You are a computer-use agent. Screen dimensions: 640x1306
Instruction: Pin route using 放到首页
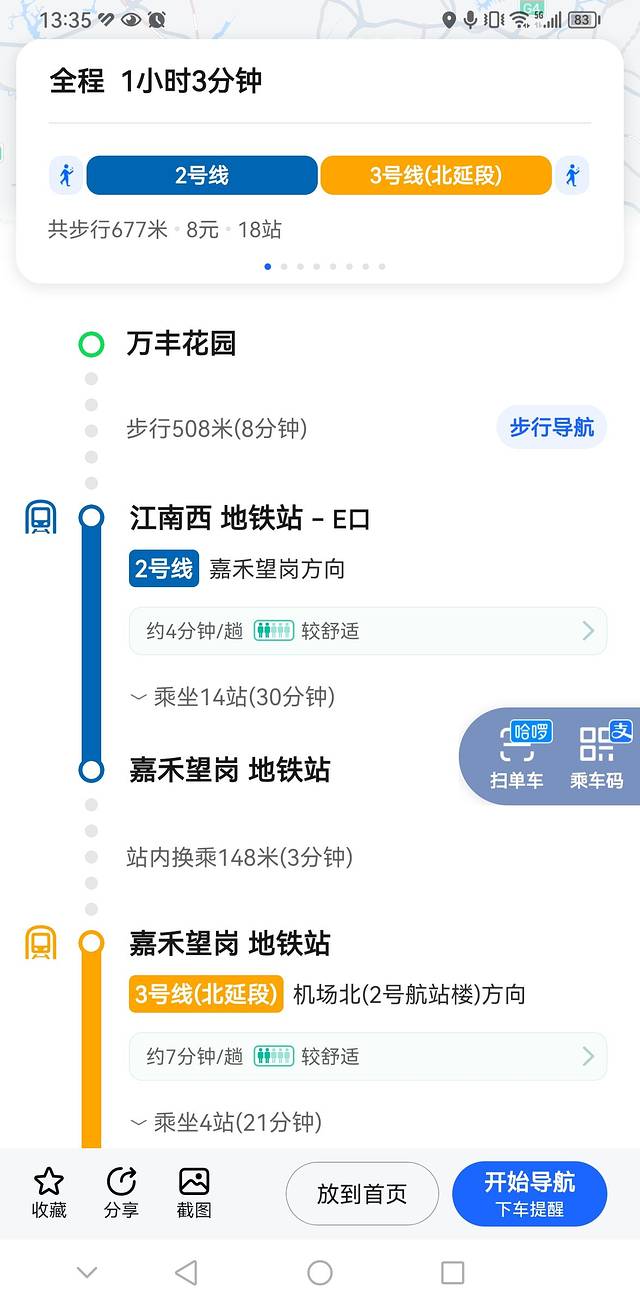pyautogui.click(x=362, y=1193)
